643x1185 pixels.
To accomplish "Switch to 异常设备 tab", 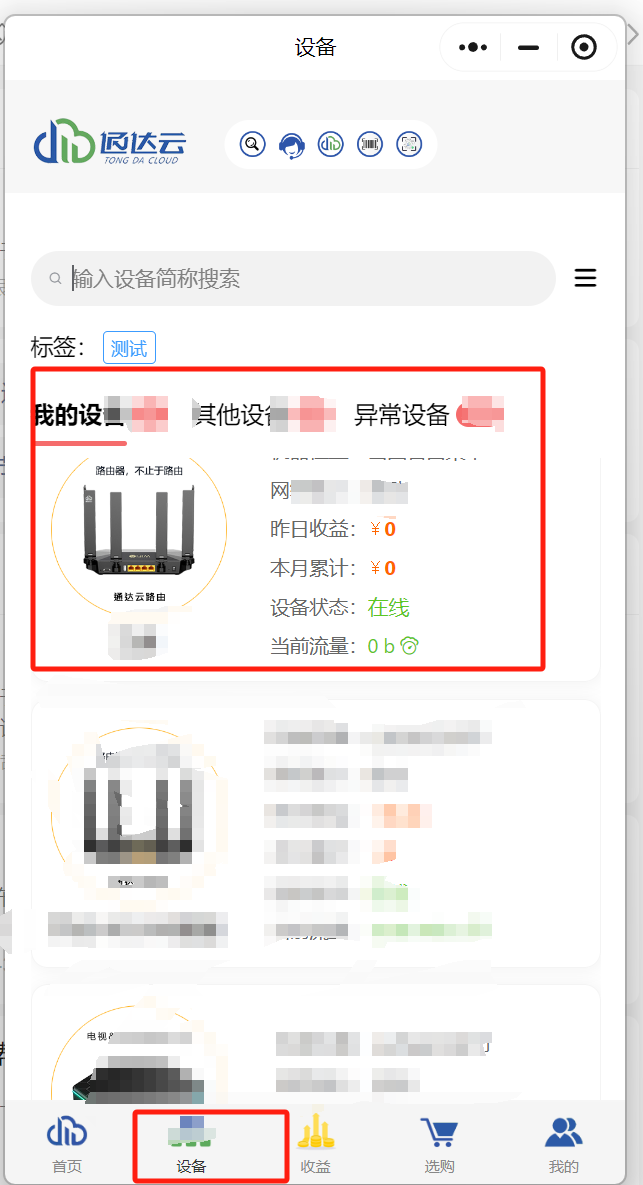I will coord(401,414).
